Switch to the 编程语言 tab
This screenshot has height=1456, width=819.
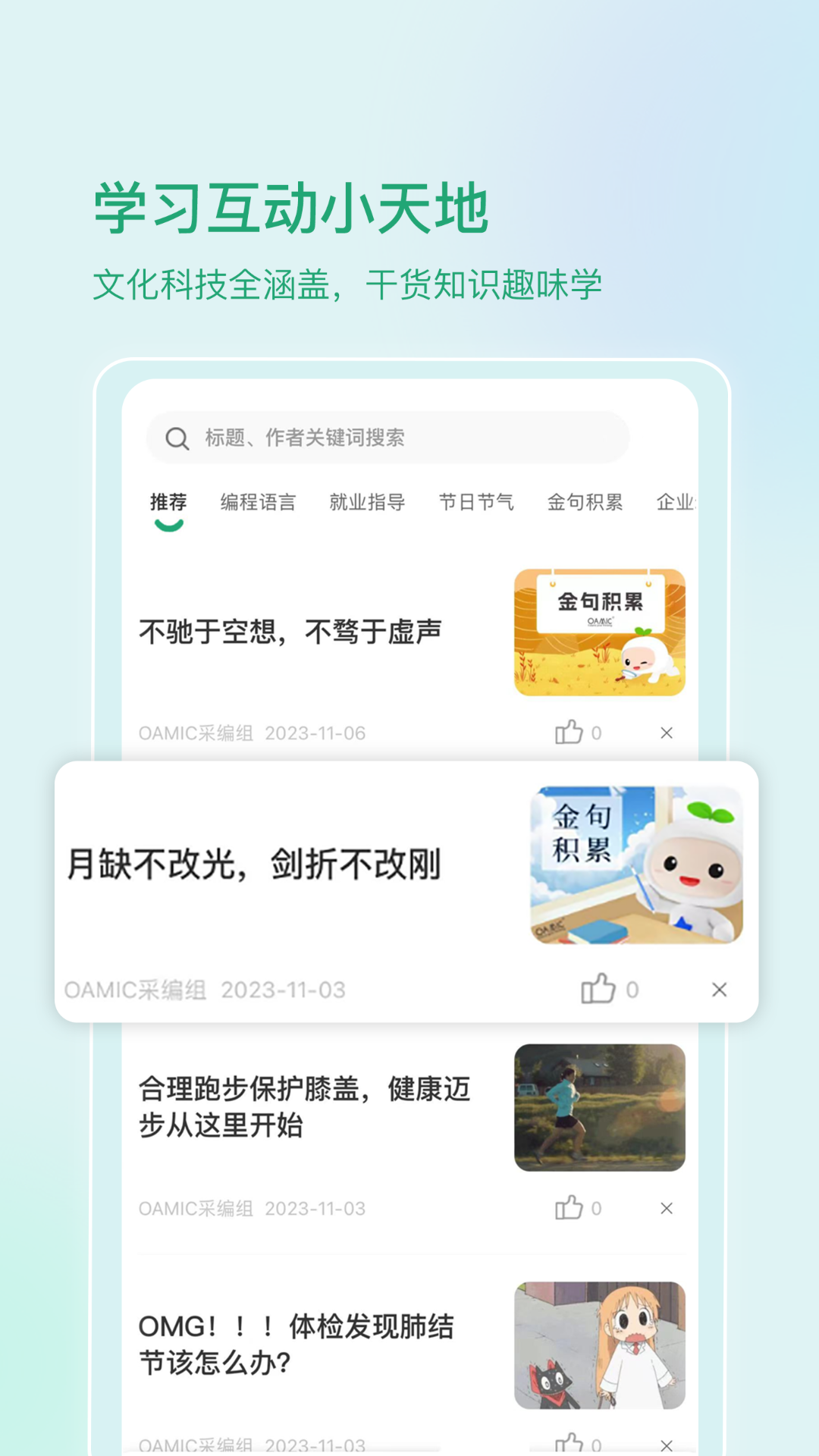pos(259,500)
